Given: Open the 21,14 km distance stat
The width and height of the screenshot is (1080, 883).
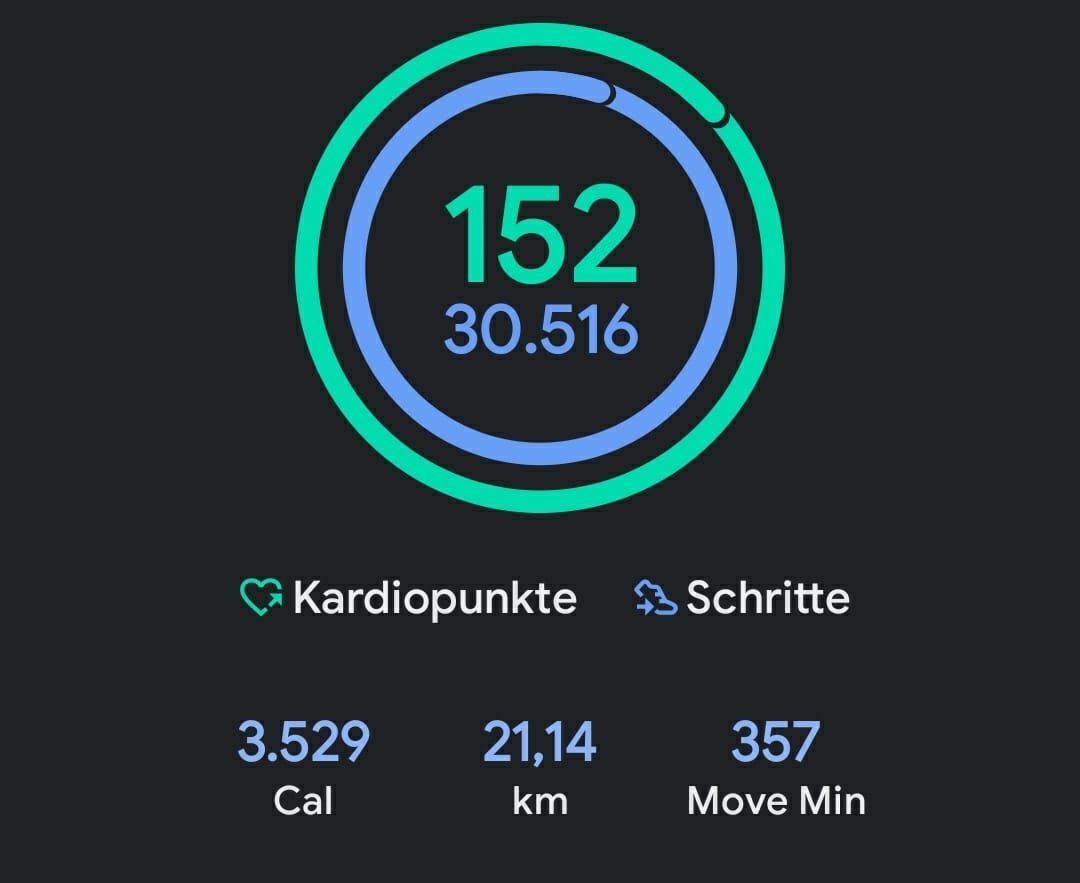Looking at the screenshot, I should pos(540,766).
